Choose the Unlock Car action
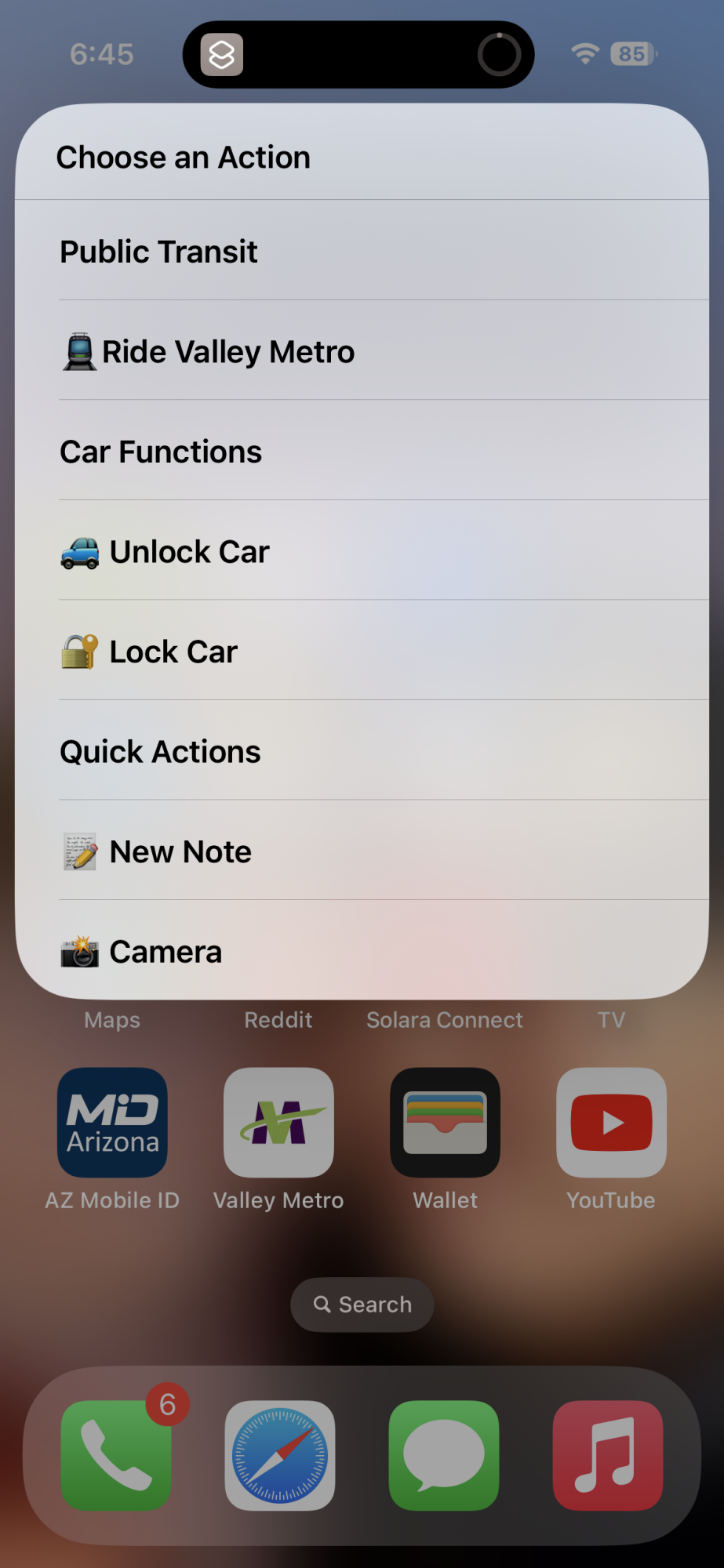724x1568 pixels. click(x=190, y=552)
